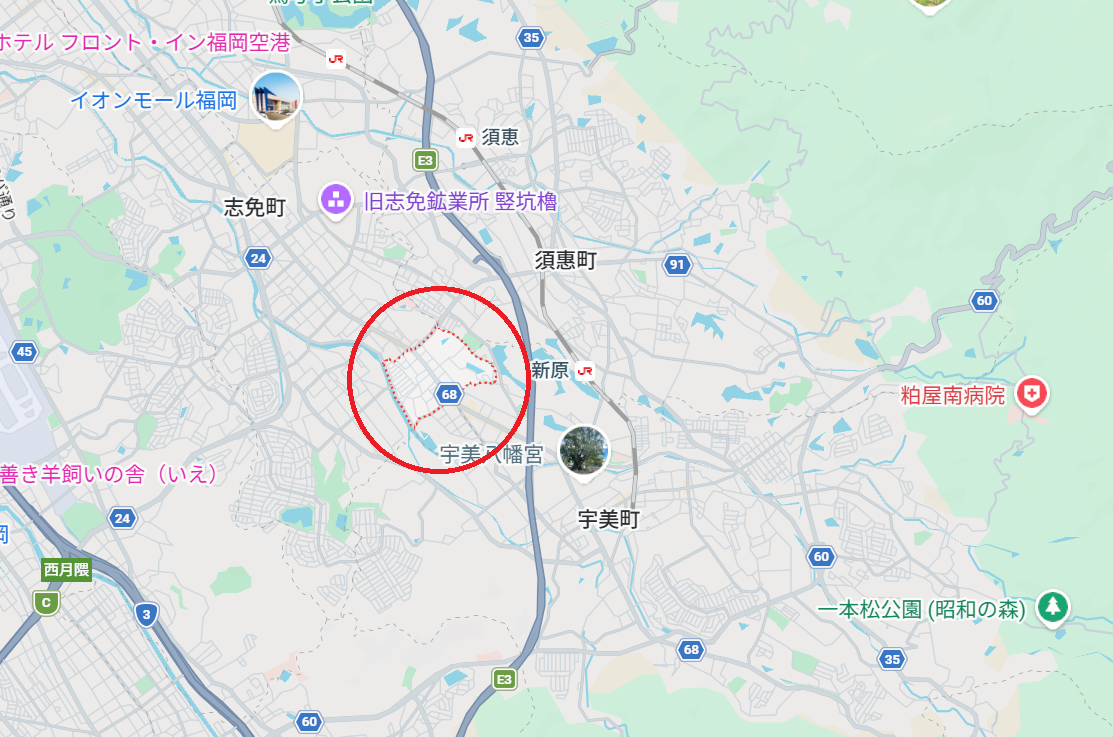Select the 一本松公園 (昭和の森) park marker
The height and width of the screenshot is (737, 1113).
1052,606
